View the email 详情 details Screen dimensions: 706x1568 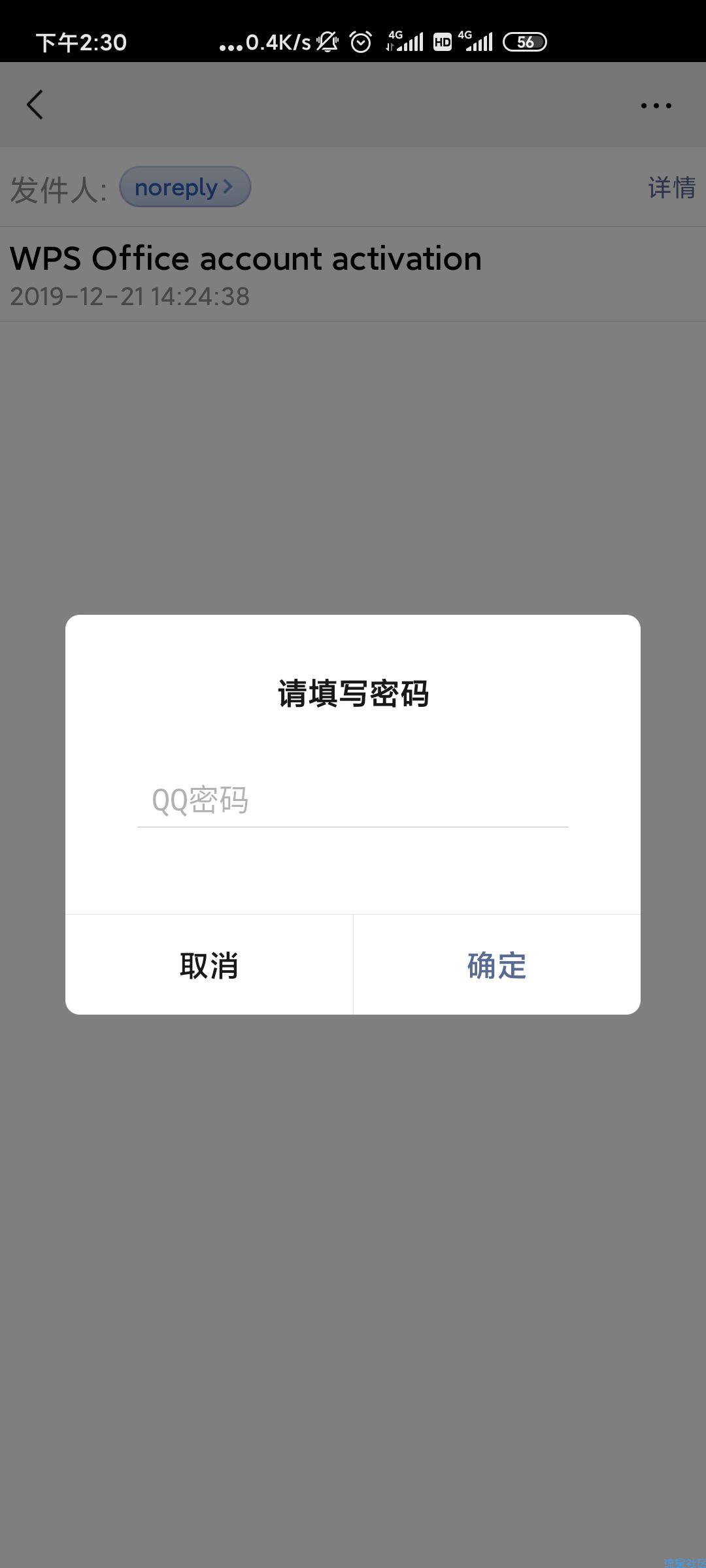click(671, 188)
